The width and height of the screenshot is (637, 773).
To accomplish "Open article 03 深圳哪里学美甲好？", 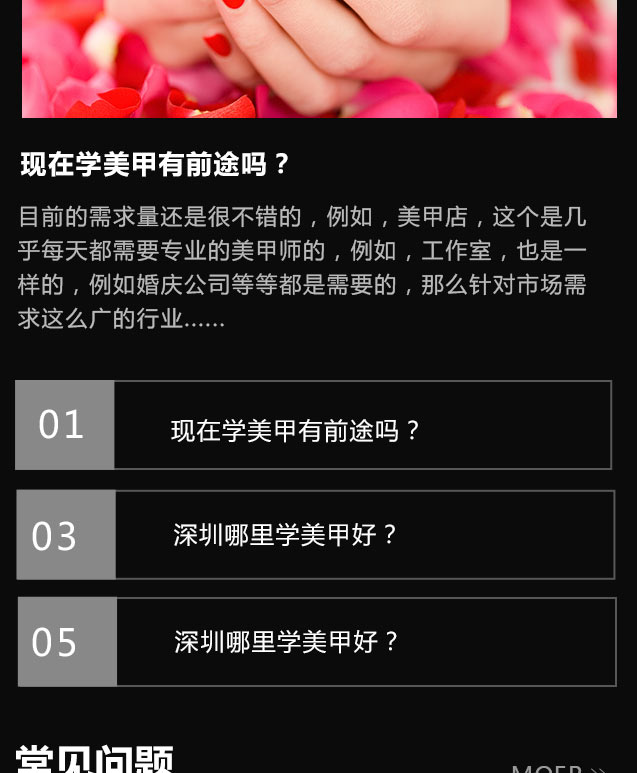I will (314, 534).
